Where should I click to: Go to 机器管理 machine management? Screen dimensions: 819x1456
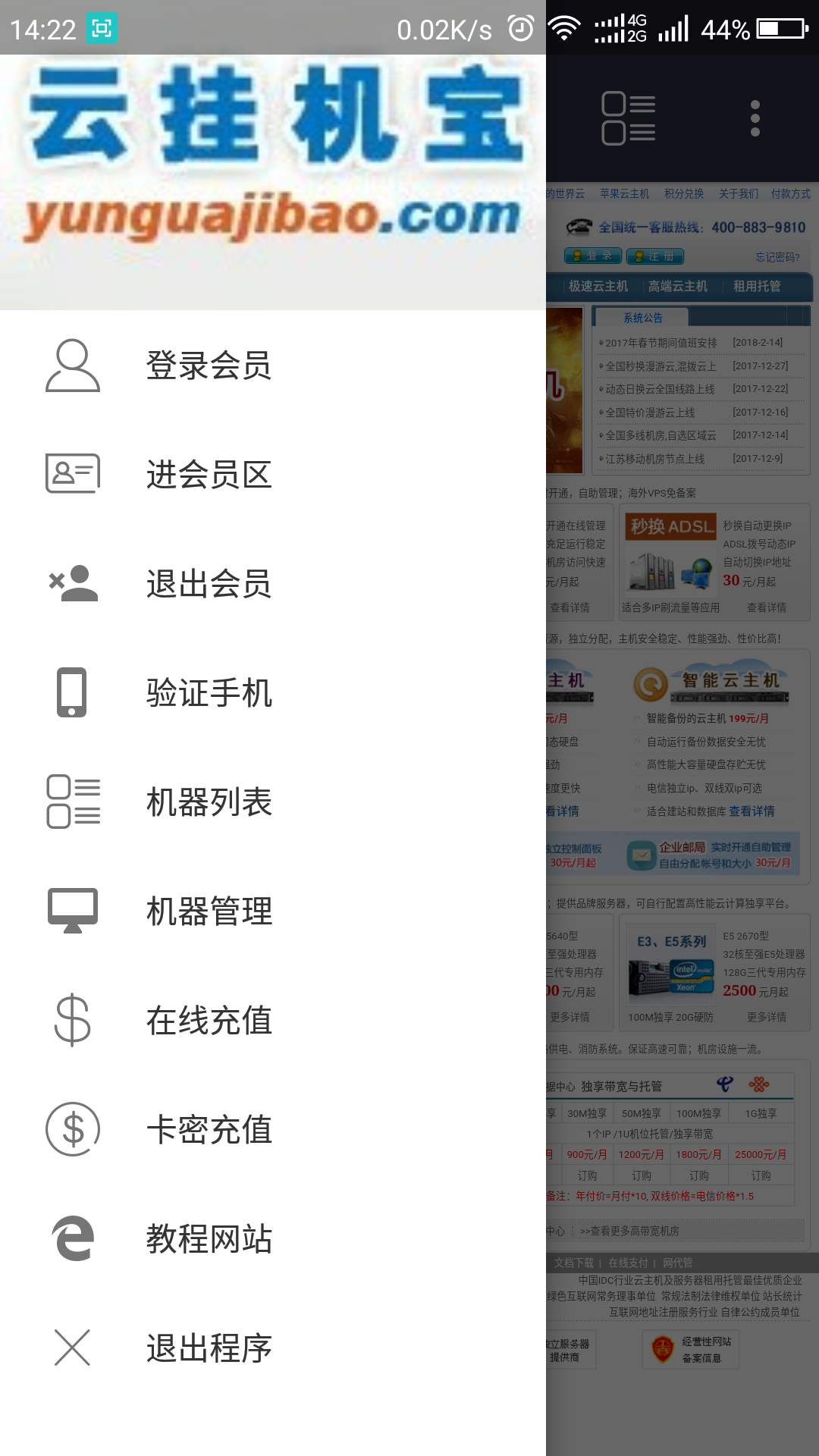[209, 912]
